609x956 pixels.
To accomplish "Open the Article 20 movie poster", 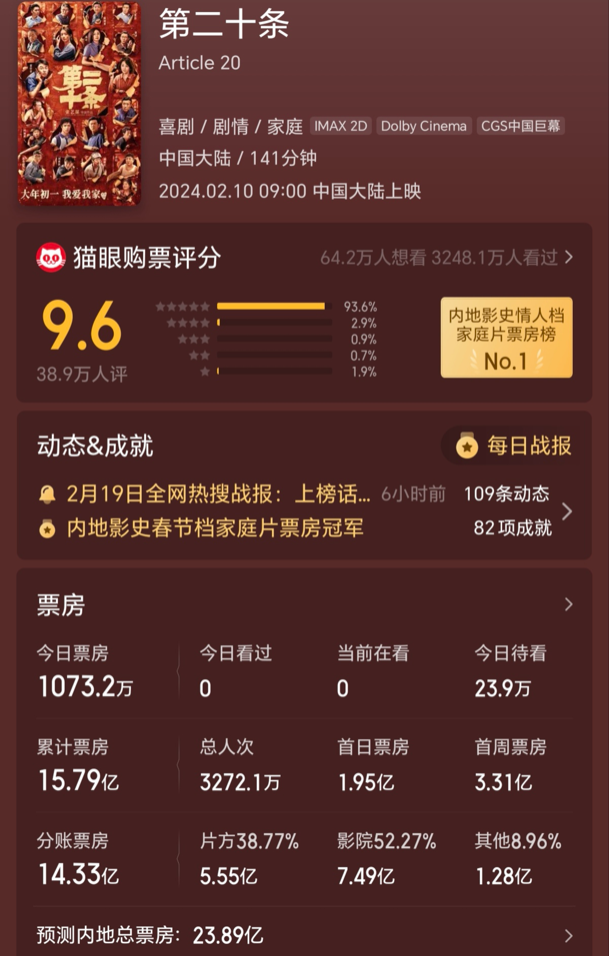I will click(79, 104).
